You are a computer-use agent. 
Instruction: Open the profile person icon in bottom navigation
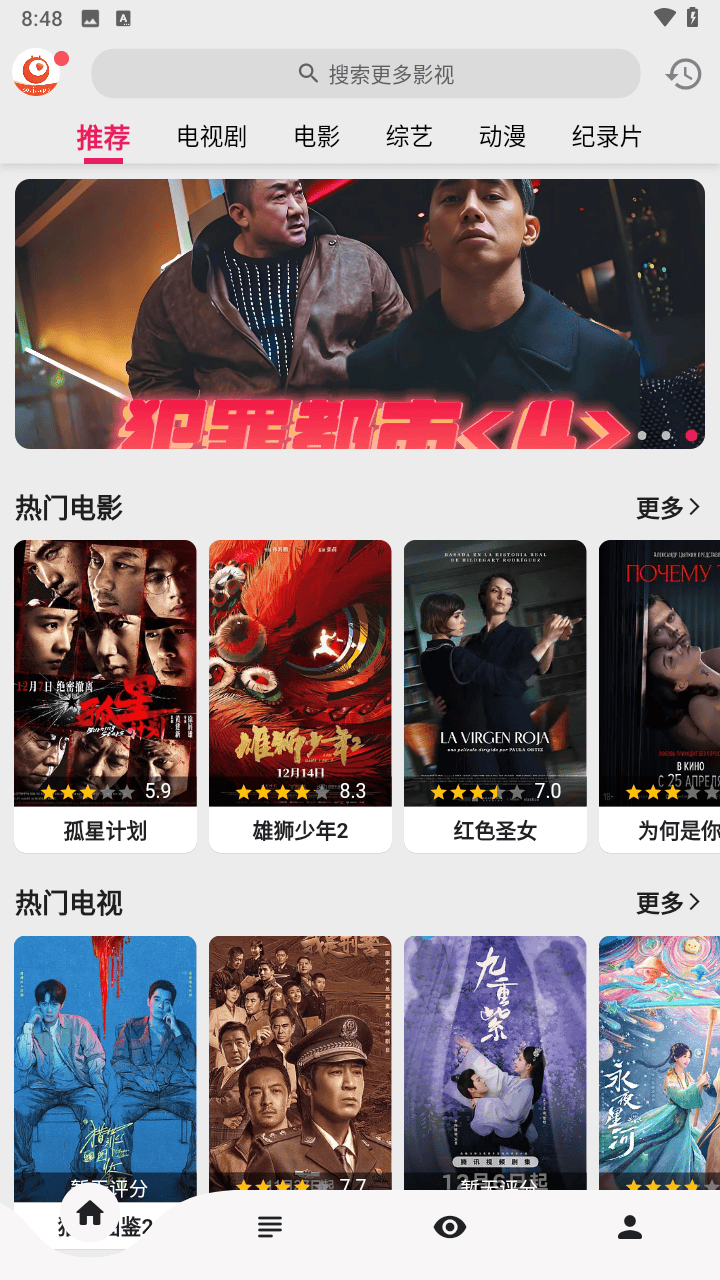click(630, 1227)
